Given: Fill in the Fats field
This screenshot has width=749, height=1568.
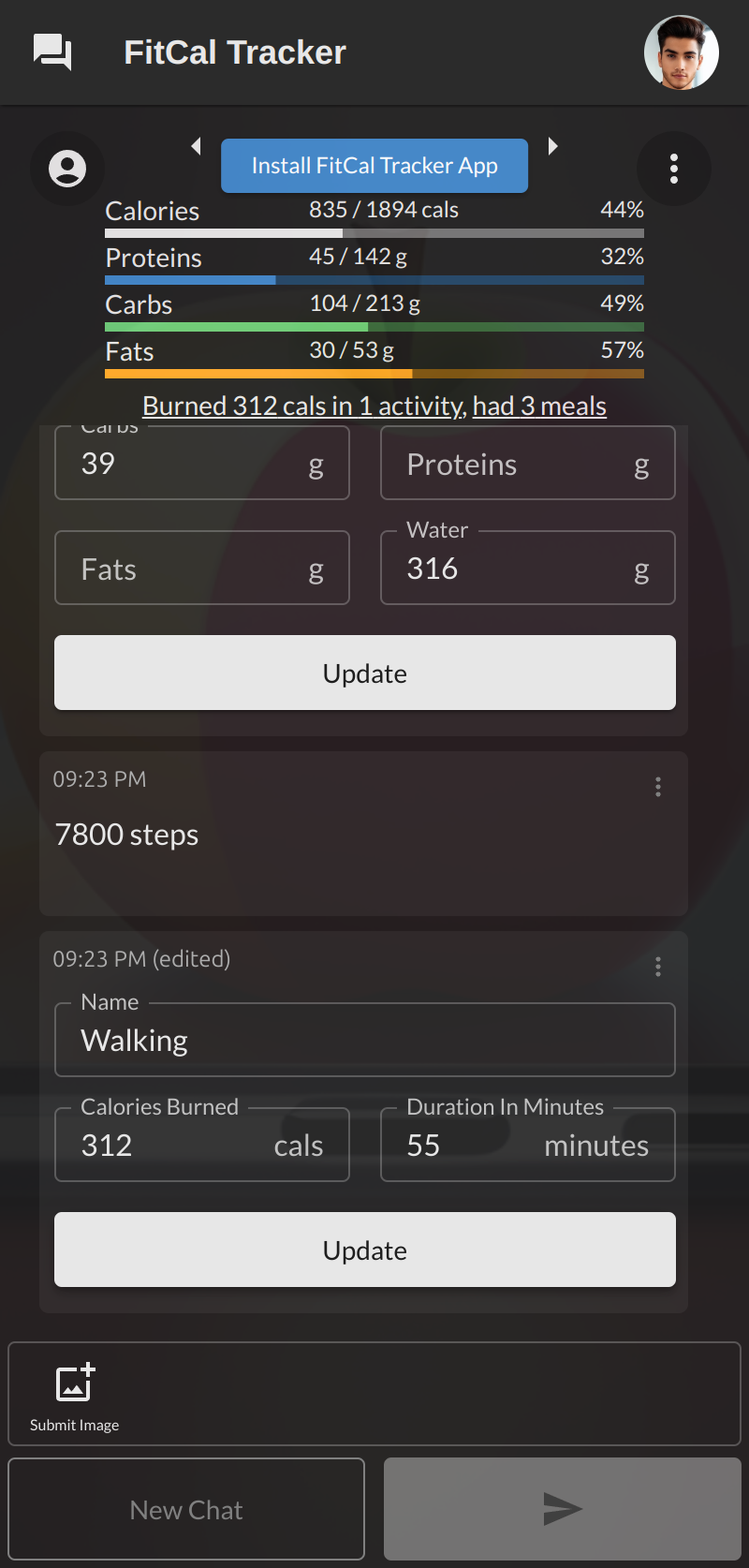Looking at the screenshot, I should tap(202, 568).
